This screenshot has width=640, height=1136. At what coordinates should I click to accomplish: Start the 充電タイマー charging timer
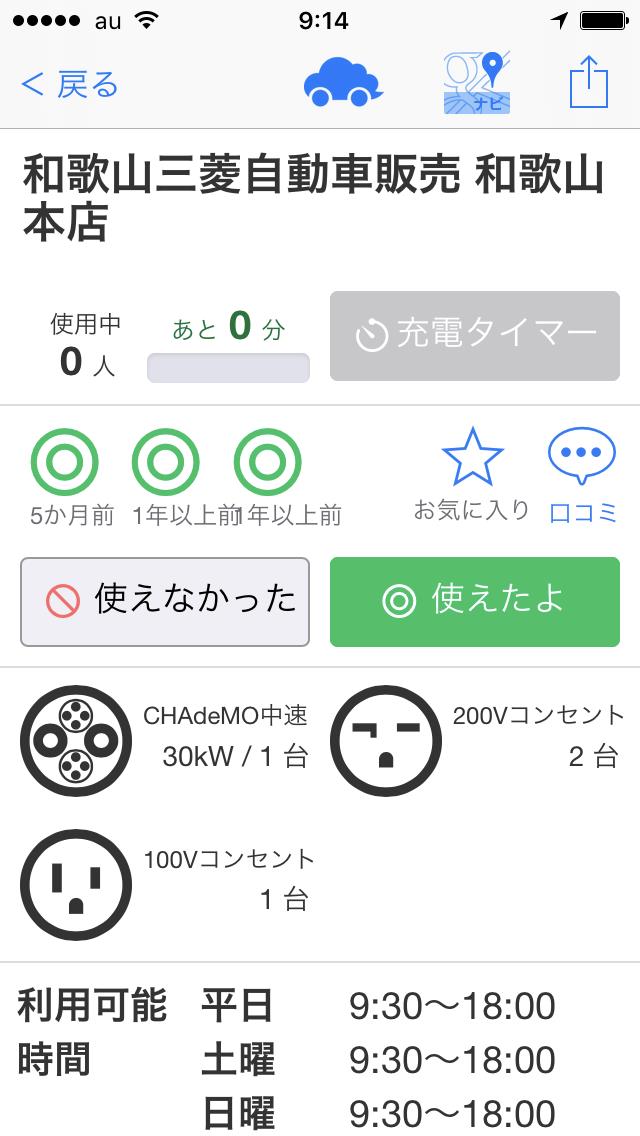click(475, 335)
